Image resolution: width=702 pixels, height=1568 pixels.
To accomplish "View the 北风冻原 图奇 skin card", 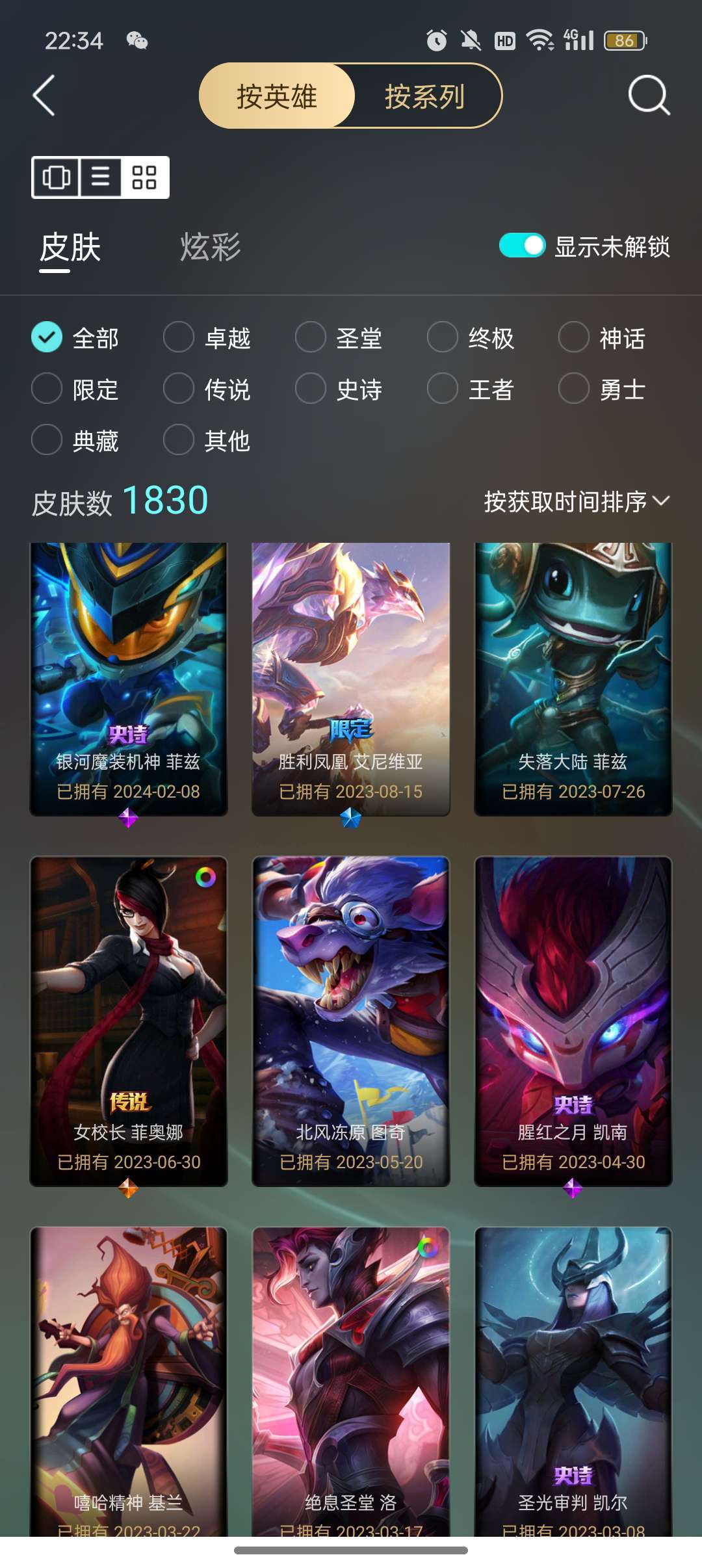I will [351, 1021].
